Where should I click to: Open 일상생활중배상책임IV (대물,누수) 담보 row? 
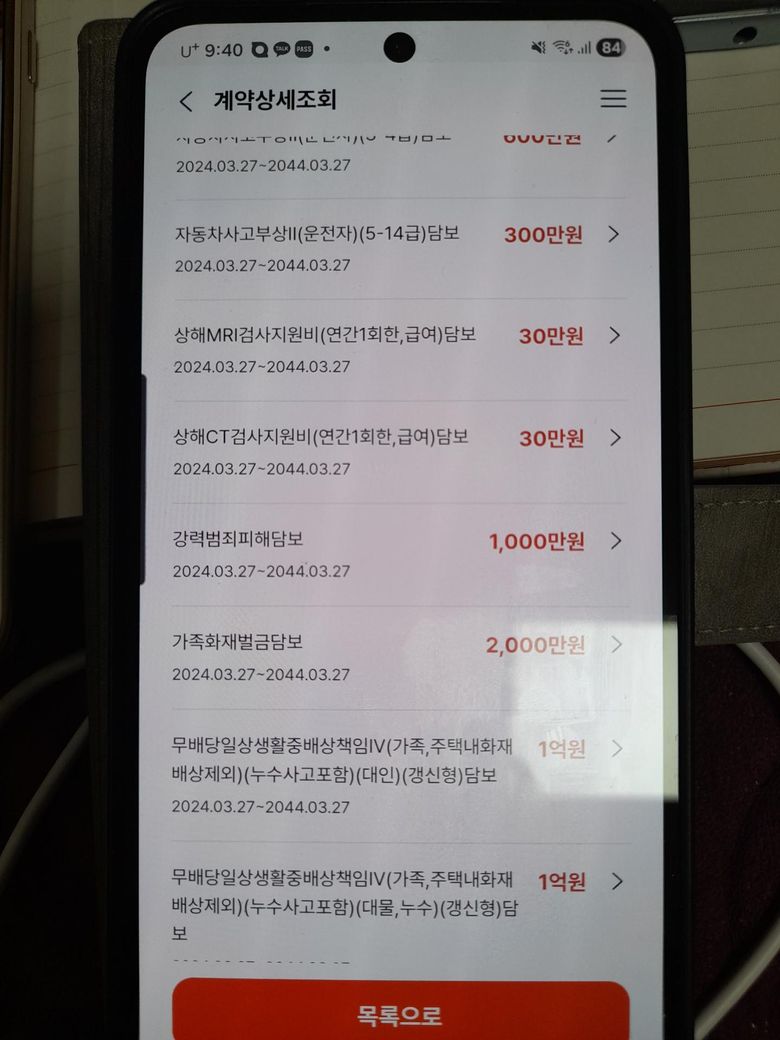[400, 905]
